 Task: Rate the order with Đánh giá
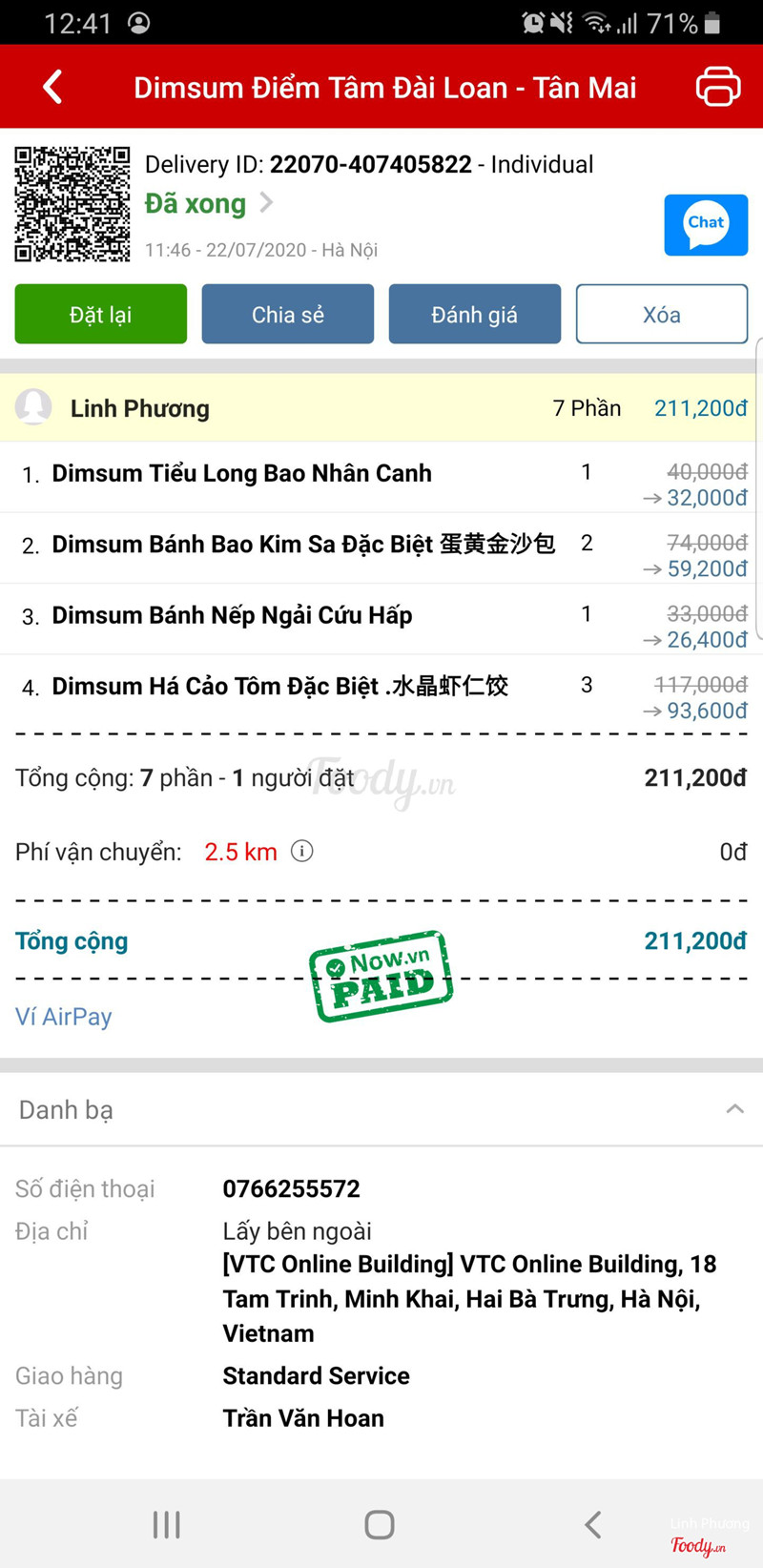point(475,314)
